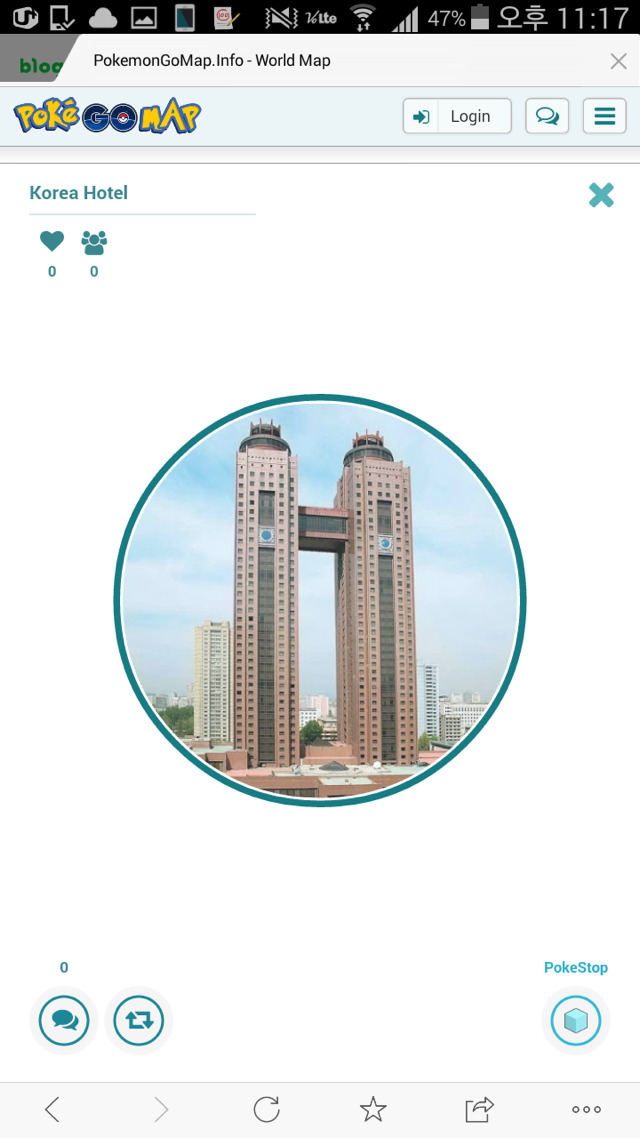Bookmark this page with the star
The width and height of the screenshot is (640, 1138).
[x=373, y=1108]
